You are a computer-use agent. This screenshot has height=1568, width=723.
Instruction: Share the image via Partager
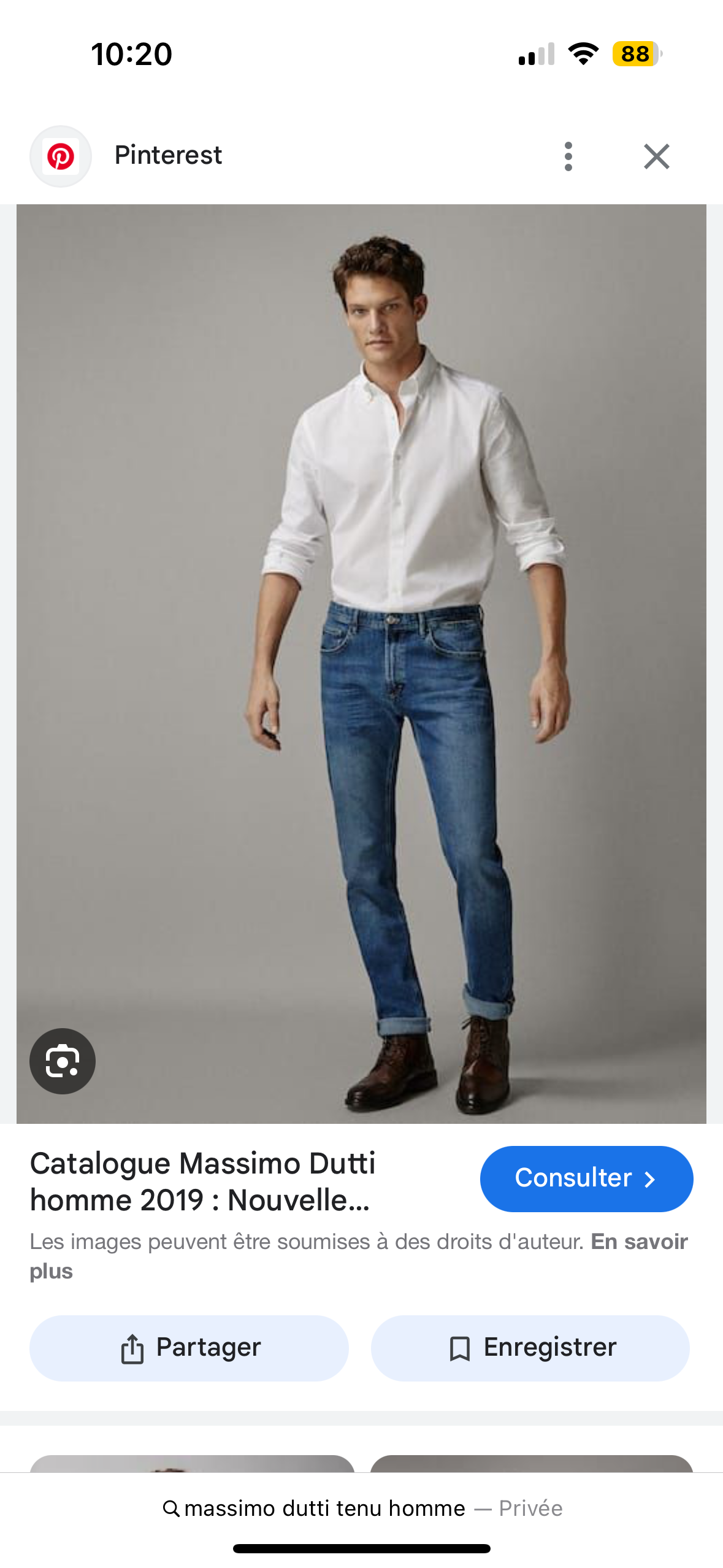click(x=189, y=1348)
